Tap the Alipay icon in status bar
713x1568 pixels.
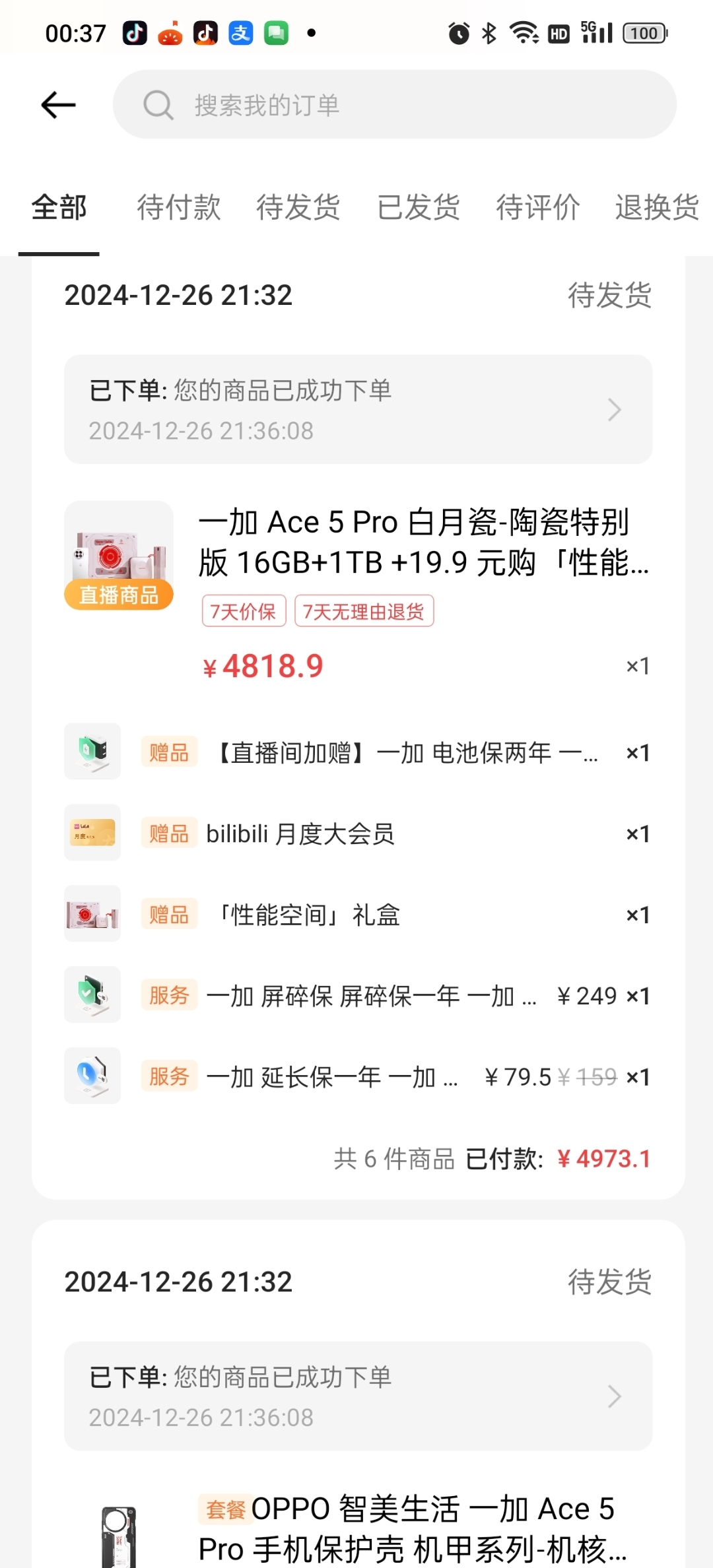tap(240, 32)
